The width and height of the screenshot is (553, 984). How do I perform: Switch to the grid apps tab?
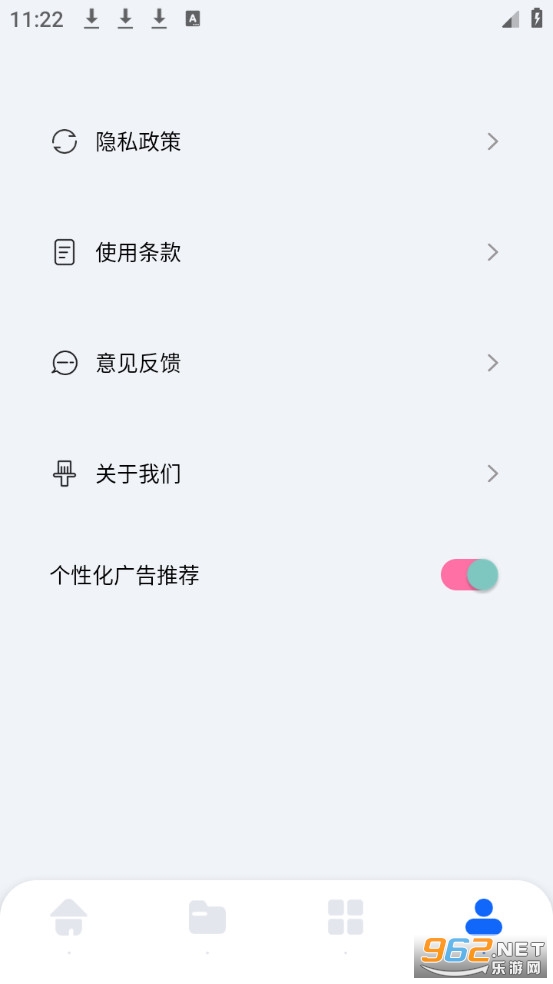(345, 917)
